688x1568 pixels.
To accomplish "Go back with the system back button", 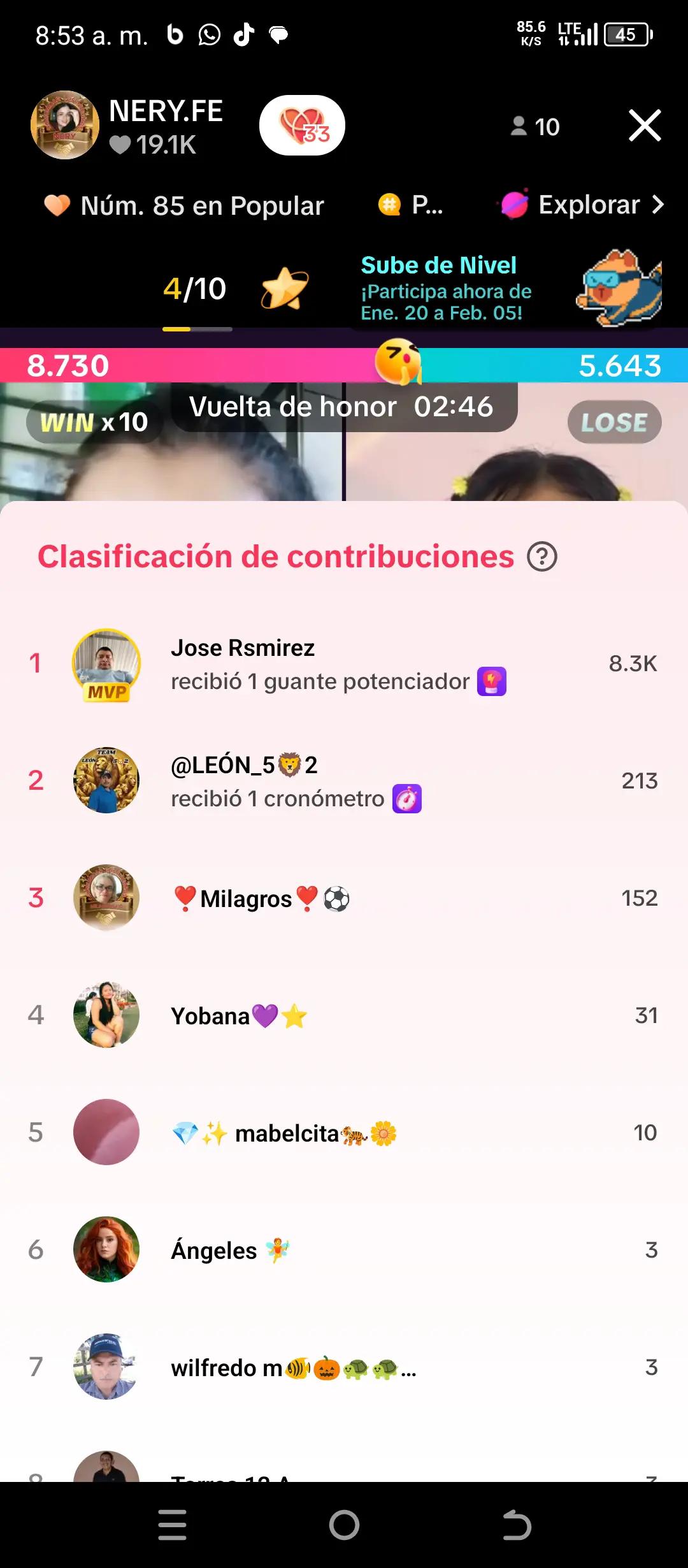I will [x=517, y=1525].
